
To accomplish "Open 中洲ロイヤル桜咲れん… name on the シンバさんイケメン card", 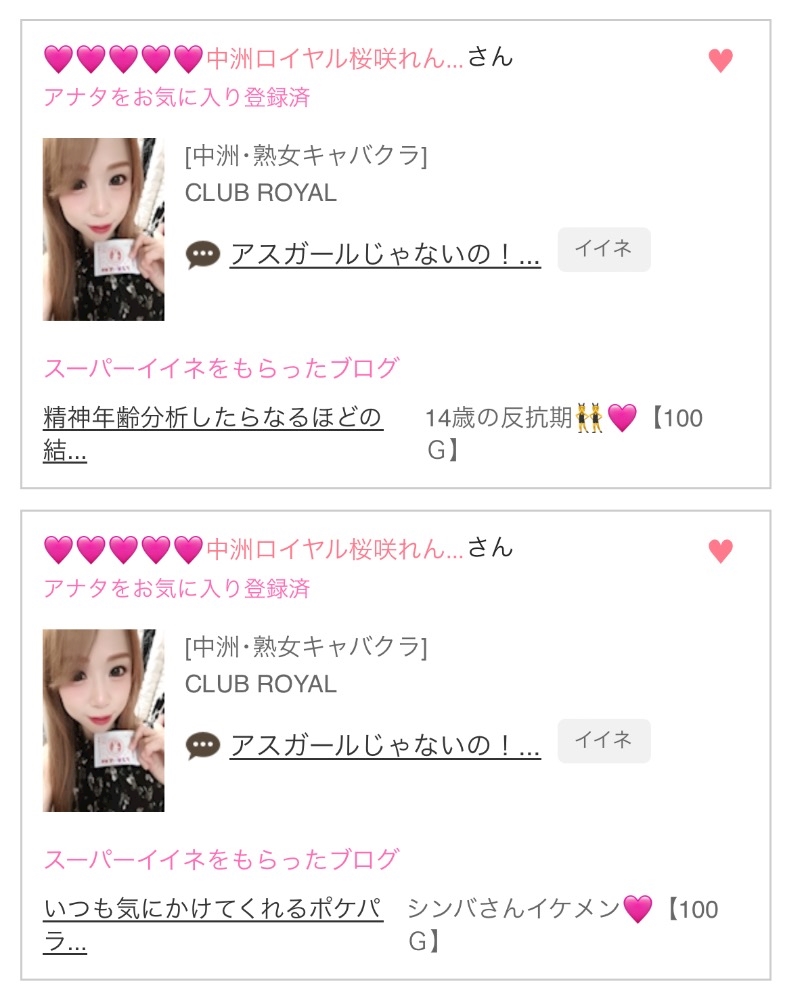I will [335, 548].
